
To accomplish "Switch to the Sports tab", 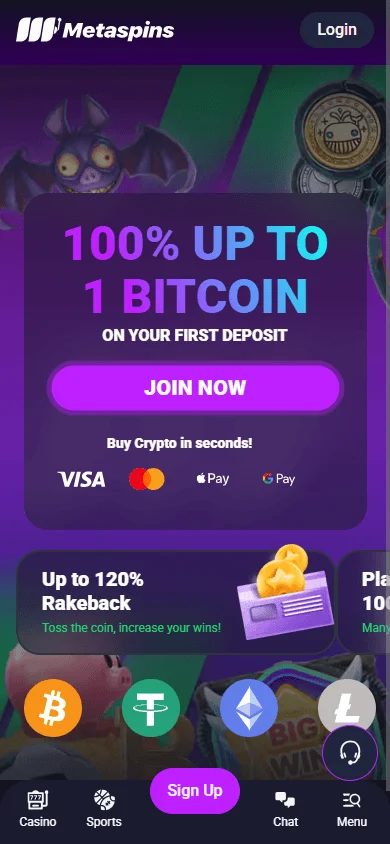I will point(104,808).
